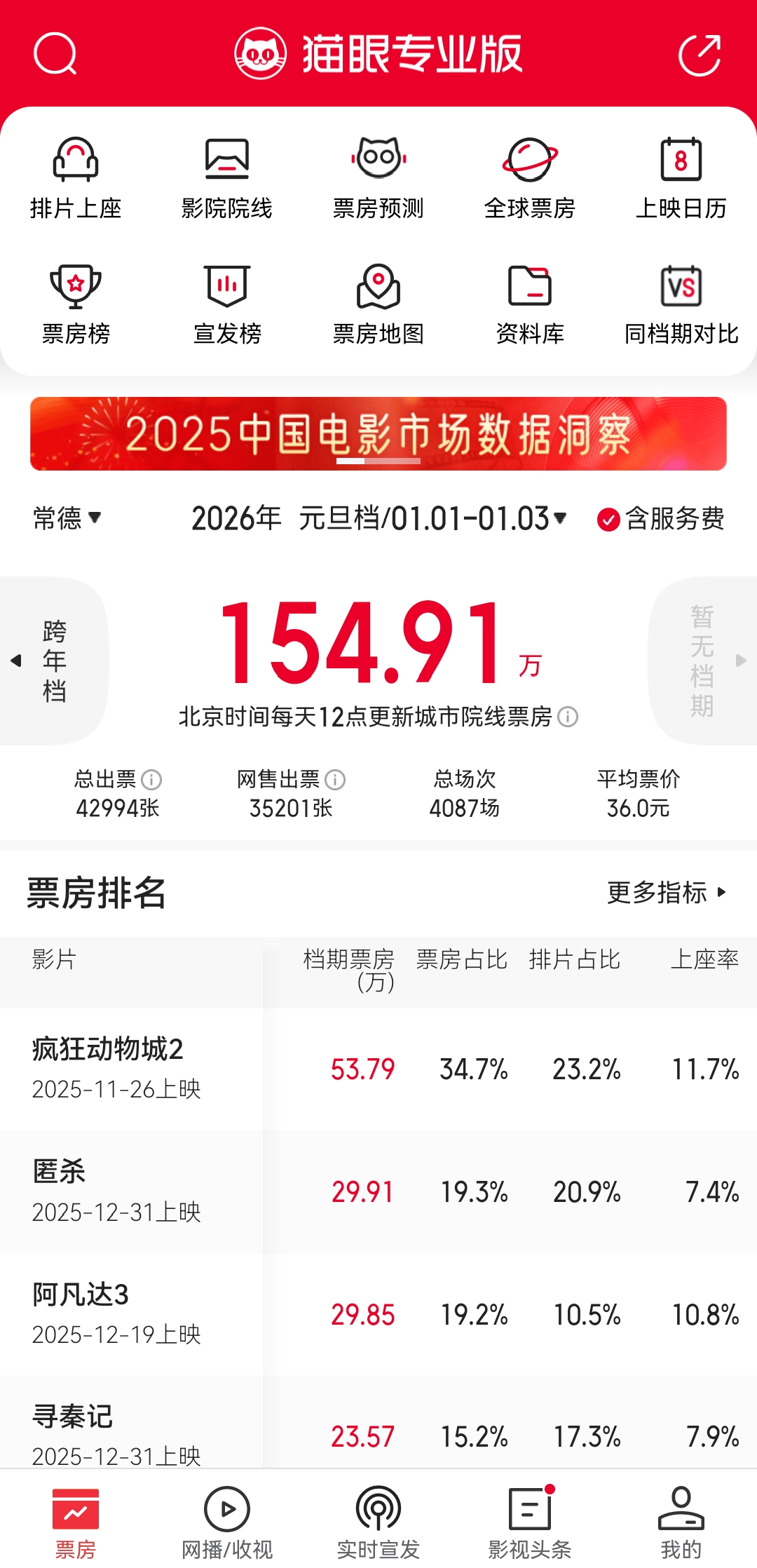Open 同档期对比 comparison shortcut
Image resolution: width=757 pixels, height=1568 pixels.
click(x=681, y=304)
